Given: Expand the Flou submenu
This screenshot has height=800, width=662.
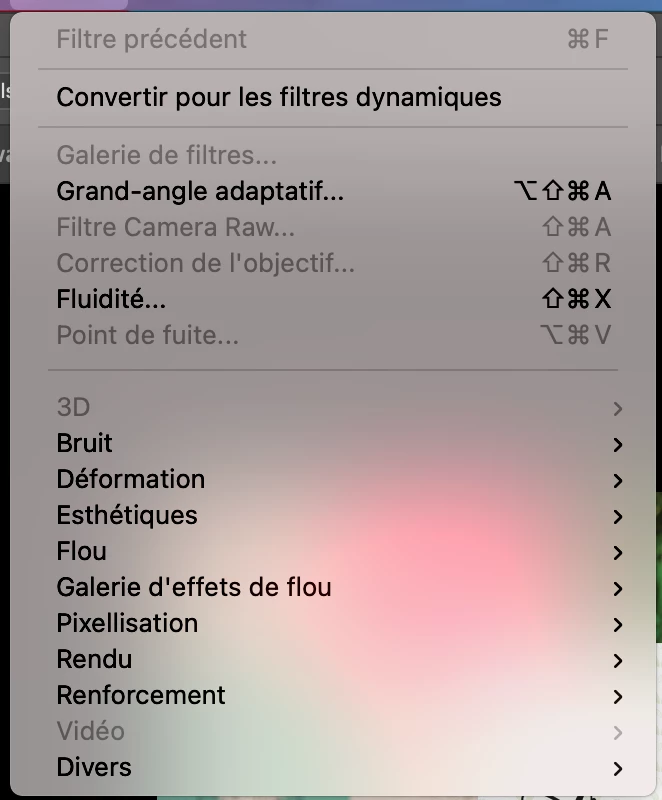Looking at the screenshot, I should [x=82, y=551].
